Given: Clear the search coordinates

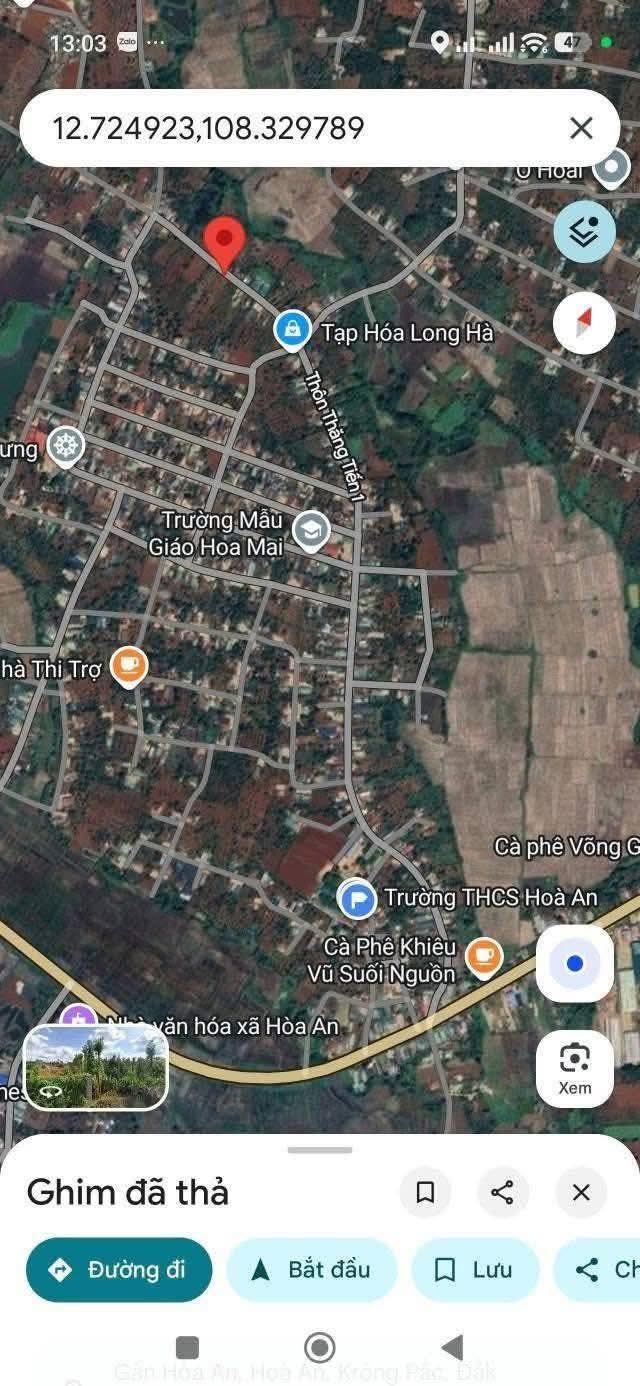Looking at the screenshot, I should point(581,128).
